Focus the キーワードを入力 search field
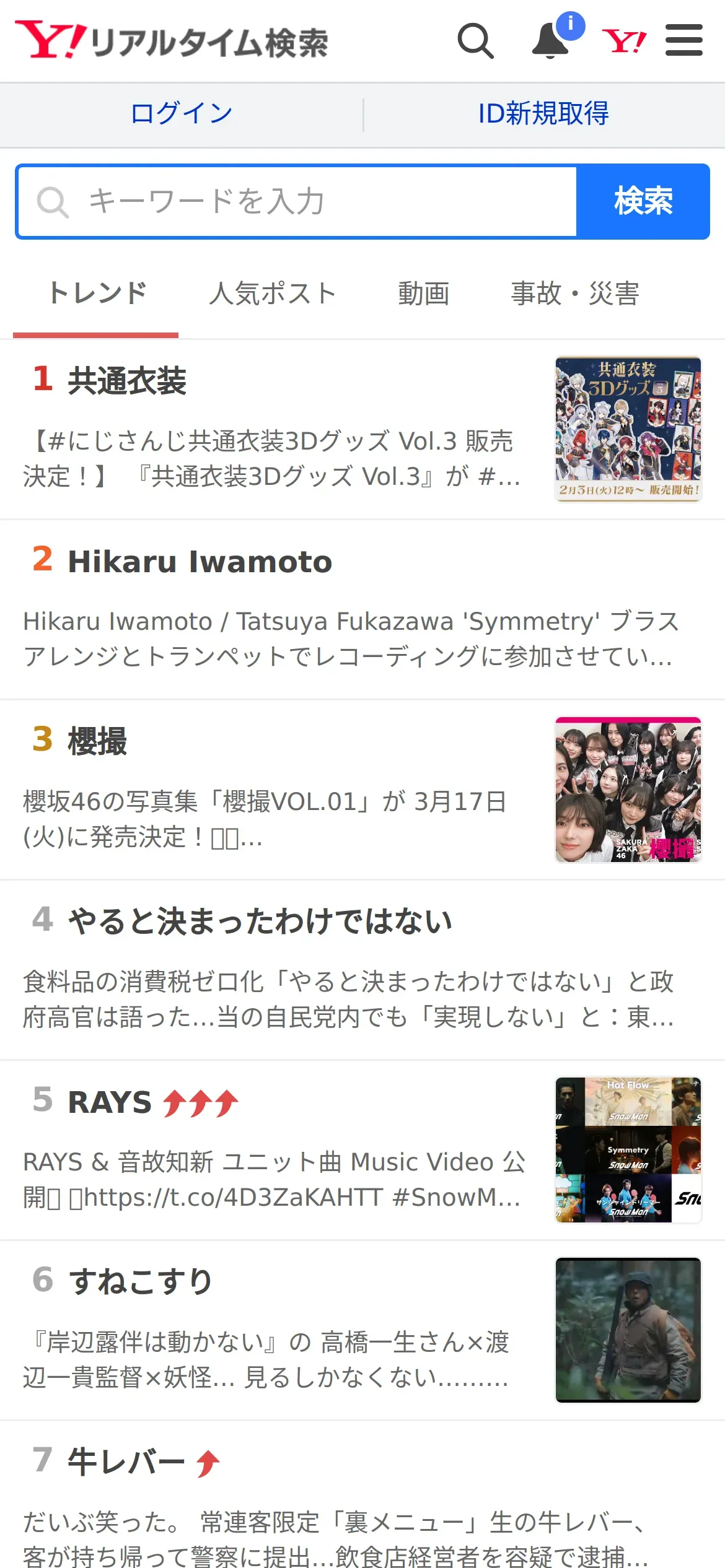 point(297,201)
